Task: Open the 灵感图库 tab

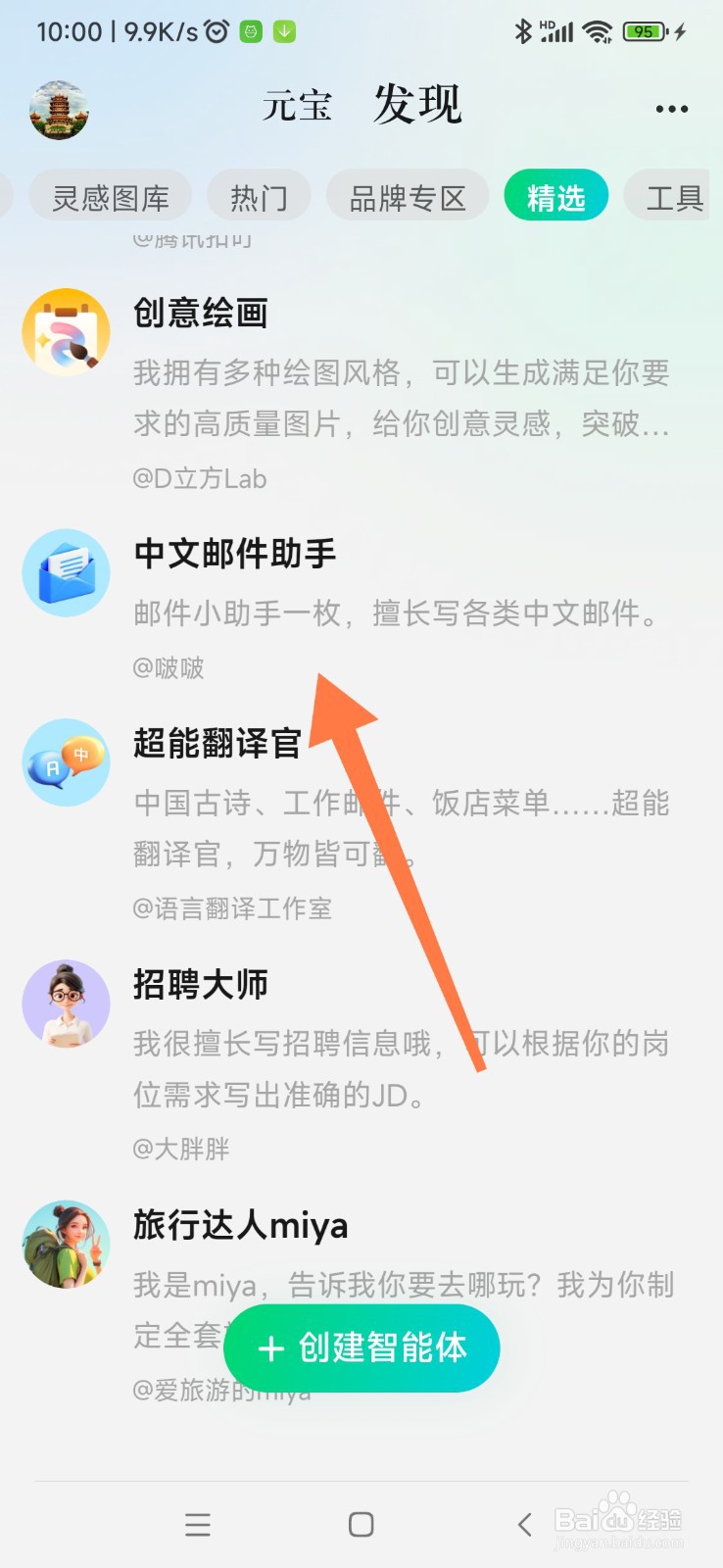Action: pos(110,195)
